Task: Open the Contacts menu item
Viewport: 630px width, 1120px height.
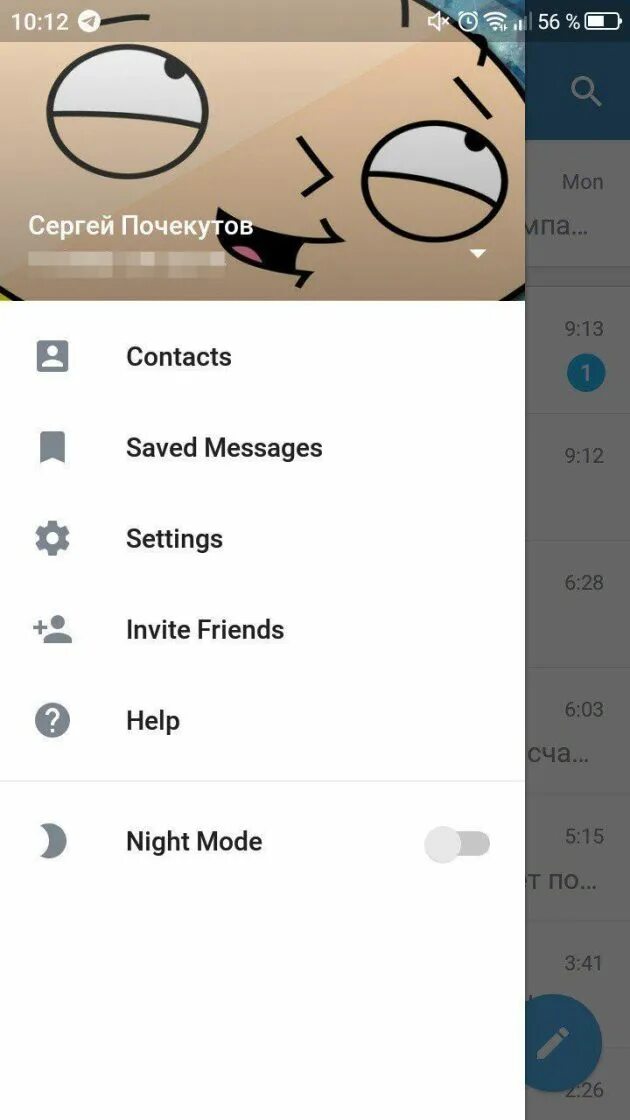Action: [x=262, y=356]
